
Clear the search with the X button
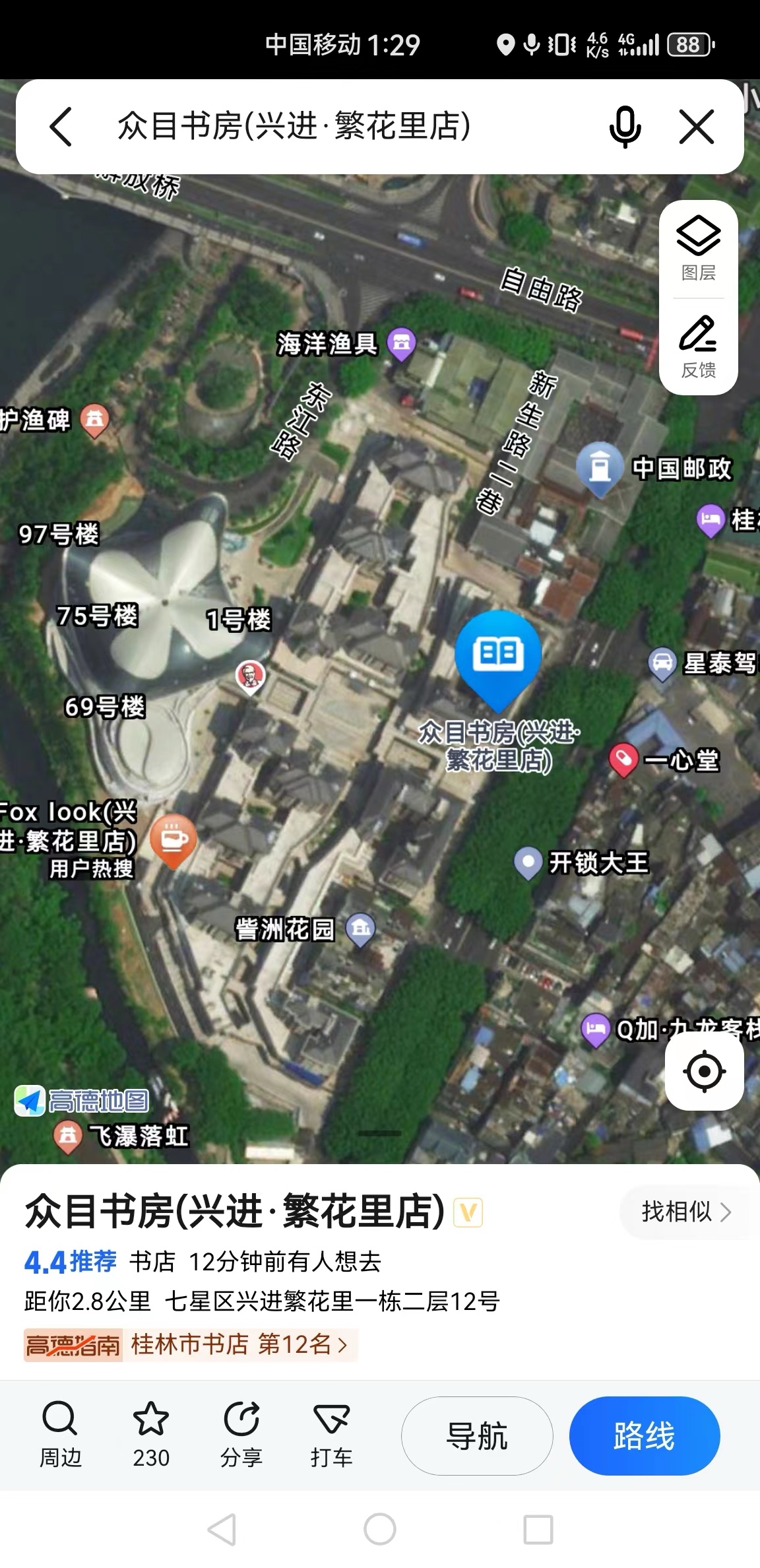[x=697, y=126]
